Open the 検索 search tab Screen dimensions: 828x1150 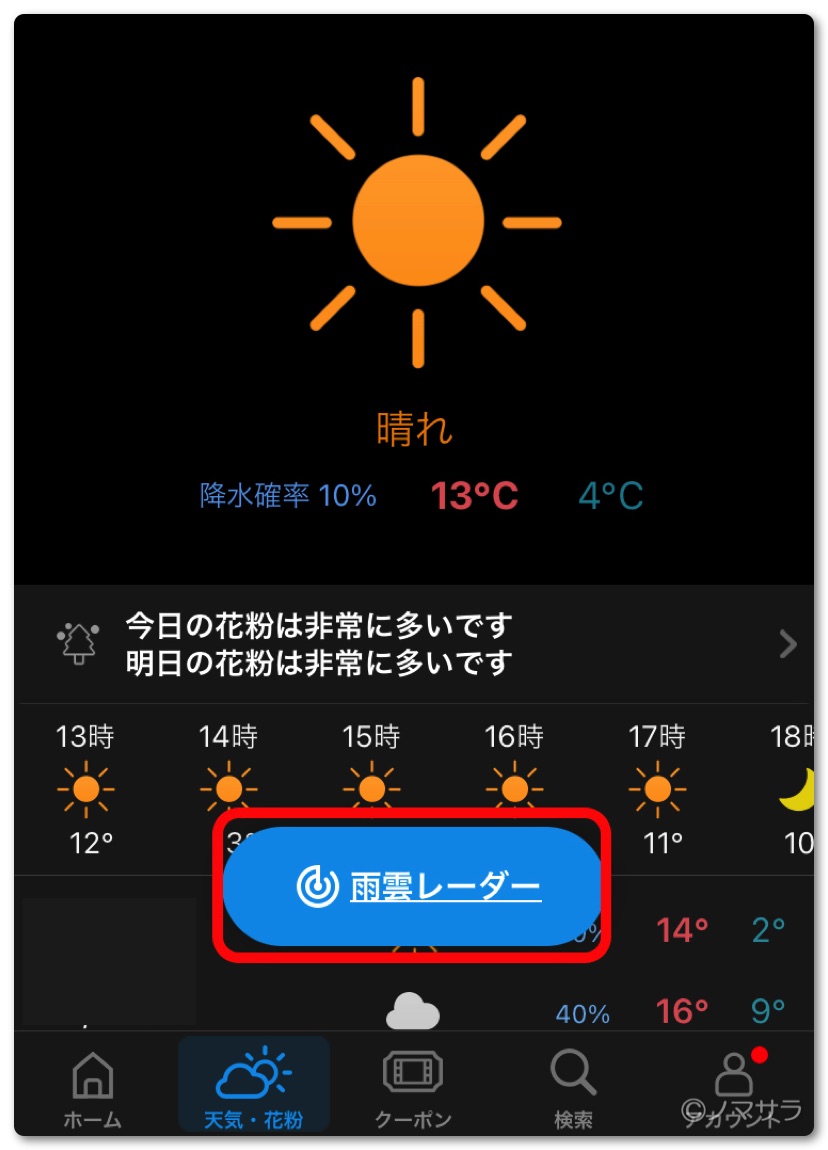point(573,1089)
